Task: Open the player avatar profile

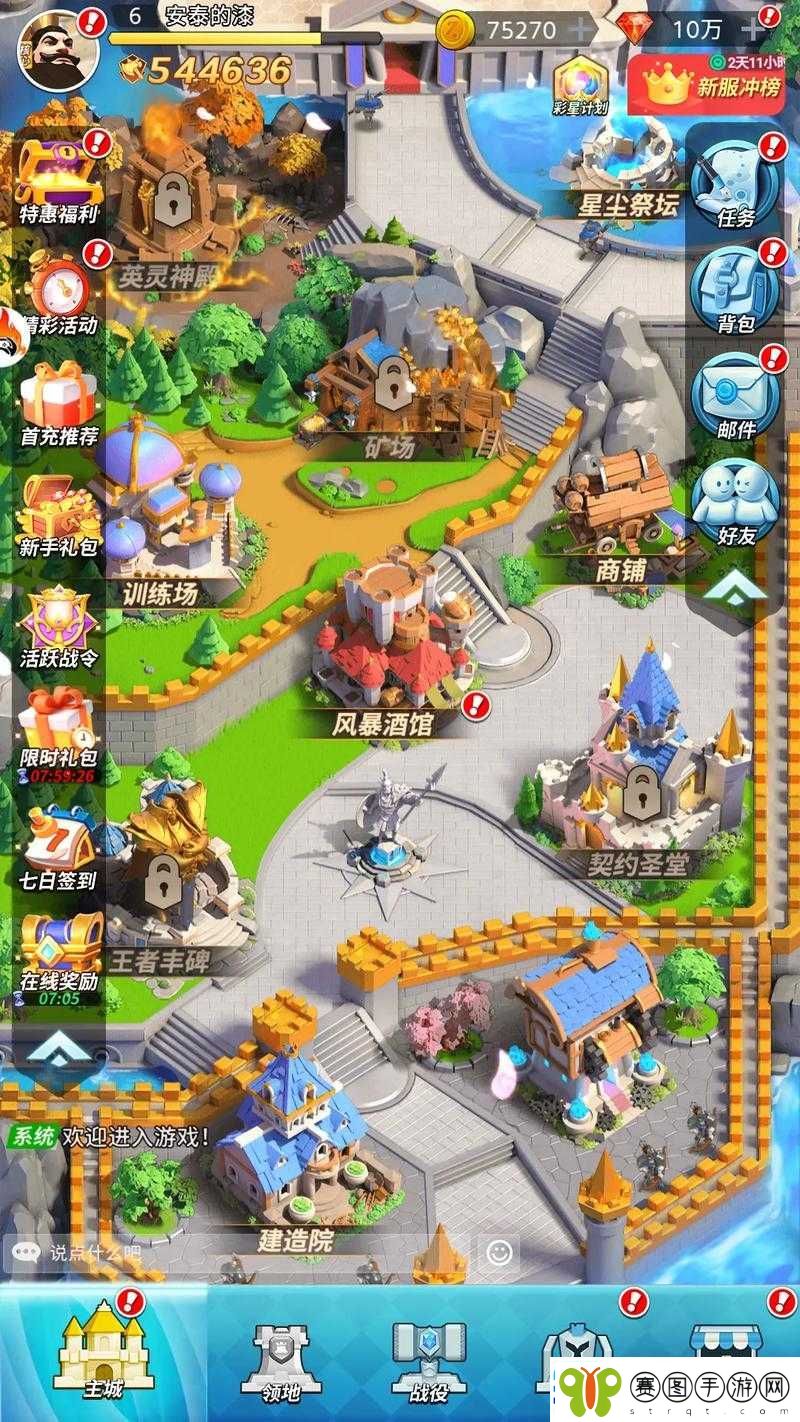Action: [58, 50]
